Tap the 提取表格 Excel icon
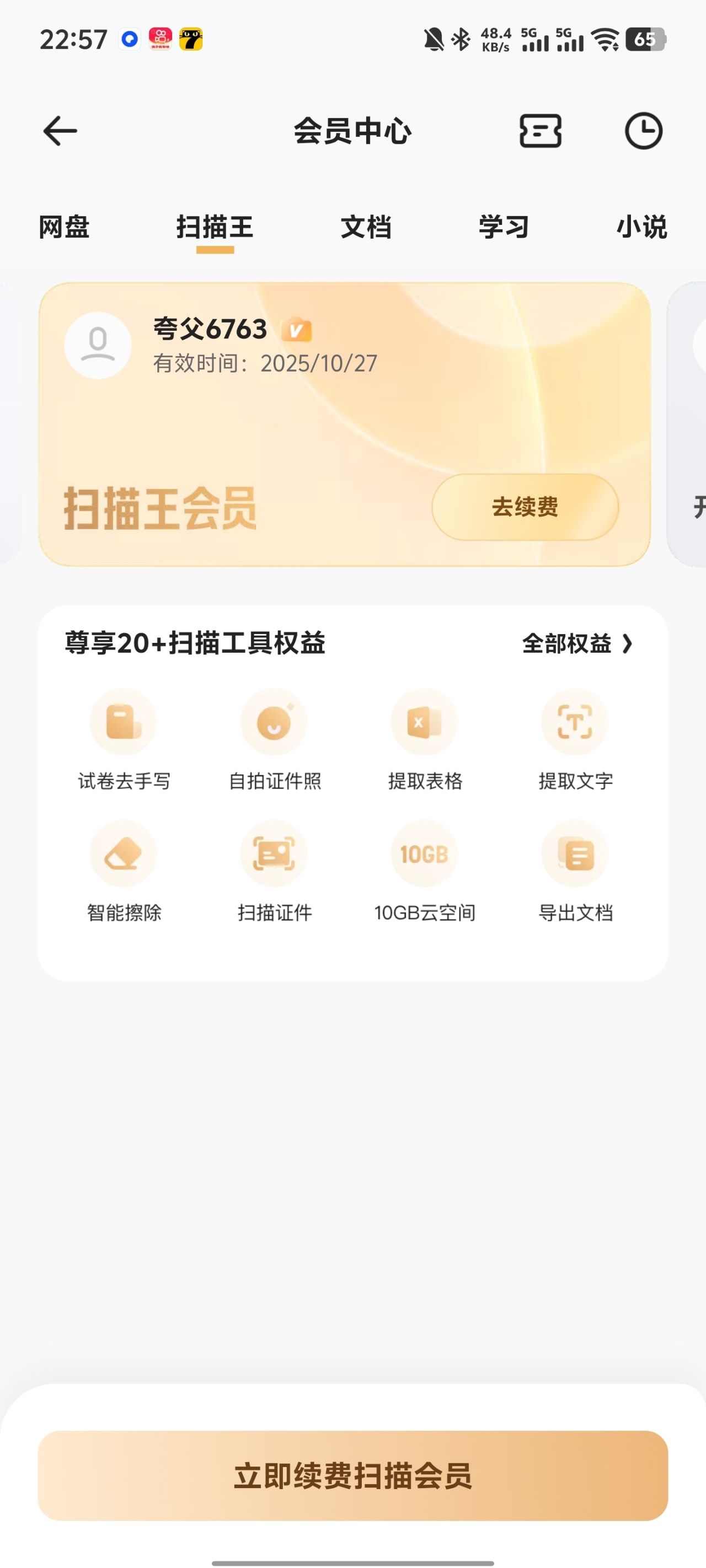 pyautogui.click(x=424, y=722)
